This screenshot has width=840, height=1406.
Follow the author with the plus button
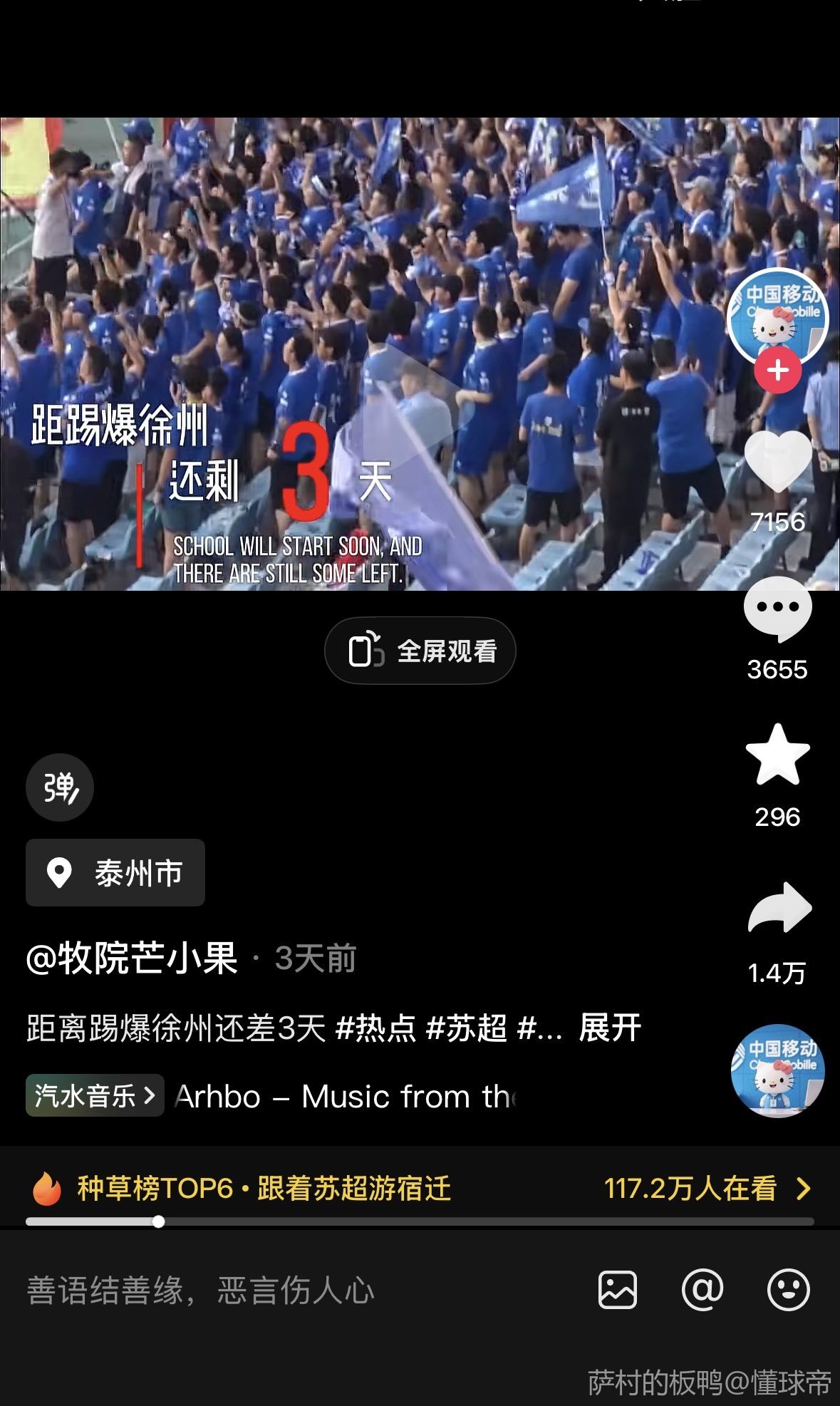click(x=777, y=371)
